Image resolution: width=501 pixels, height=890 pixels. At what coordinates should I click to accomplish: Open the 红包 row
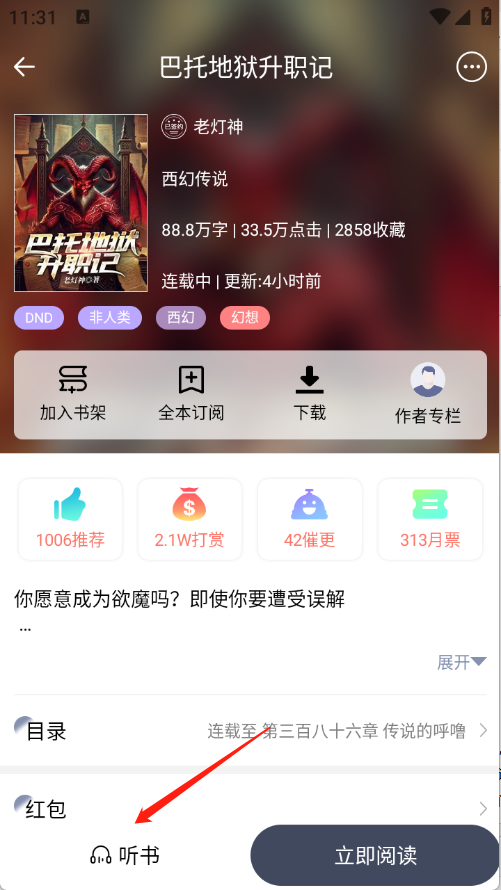[x=250, y=808]
